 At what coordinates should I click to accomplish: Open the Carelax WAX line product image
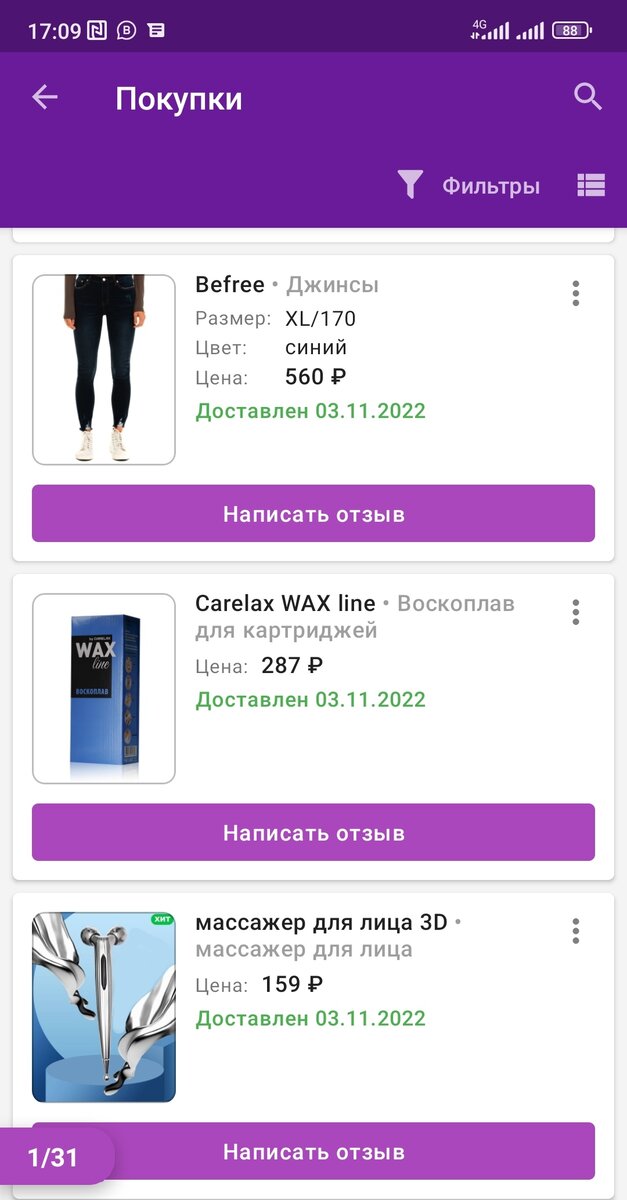[104, 688]
